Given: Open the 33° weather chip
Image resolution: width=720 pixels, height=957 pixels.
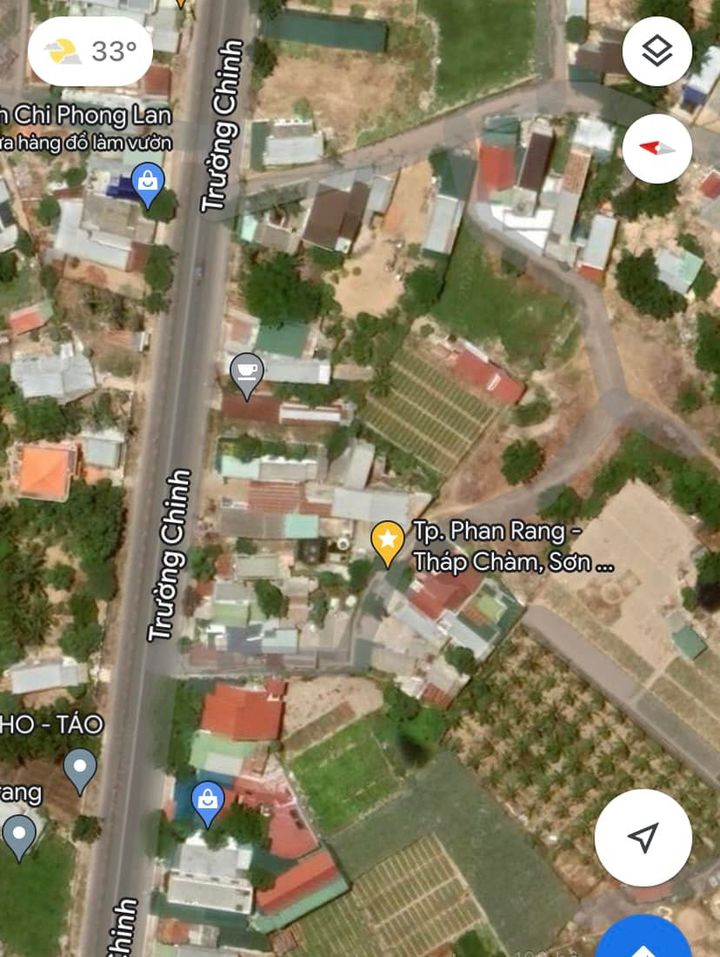Looking at the screenshot, I should (90, 52).
